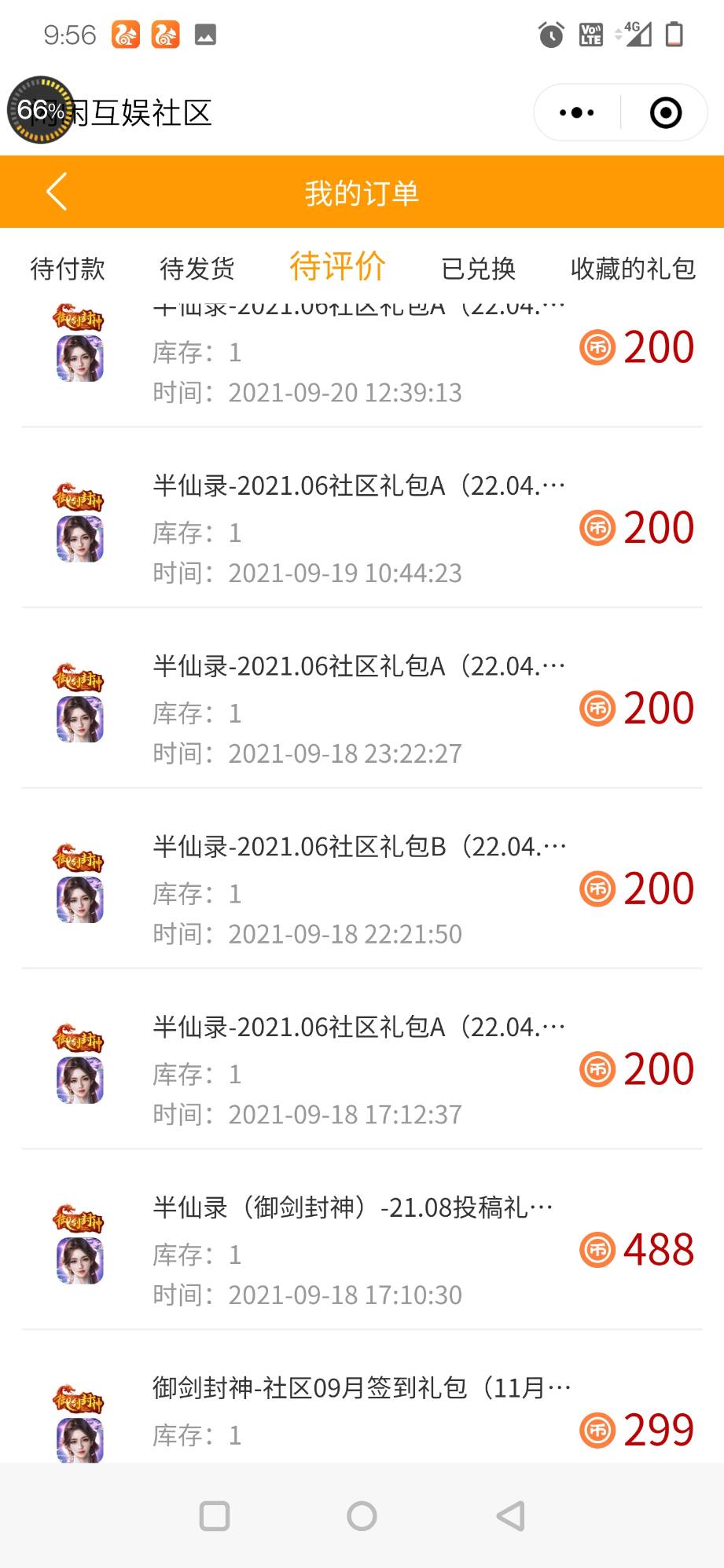Image resolution: width=724 pixels, height=1568 pixels.
Task: Close the mini program via circle icon
Action: (666, 112)
